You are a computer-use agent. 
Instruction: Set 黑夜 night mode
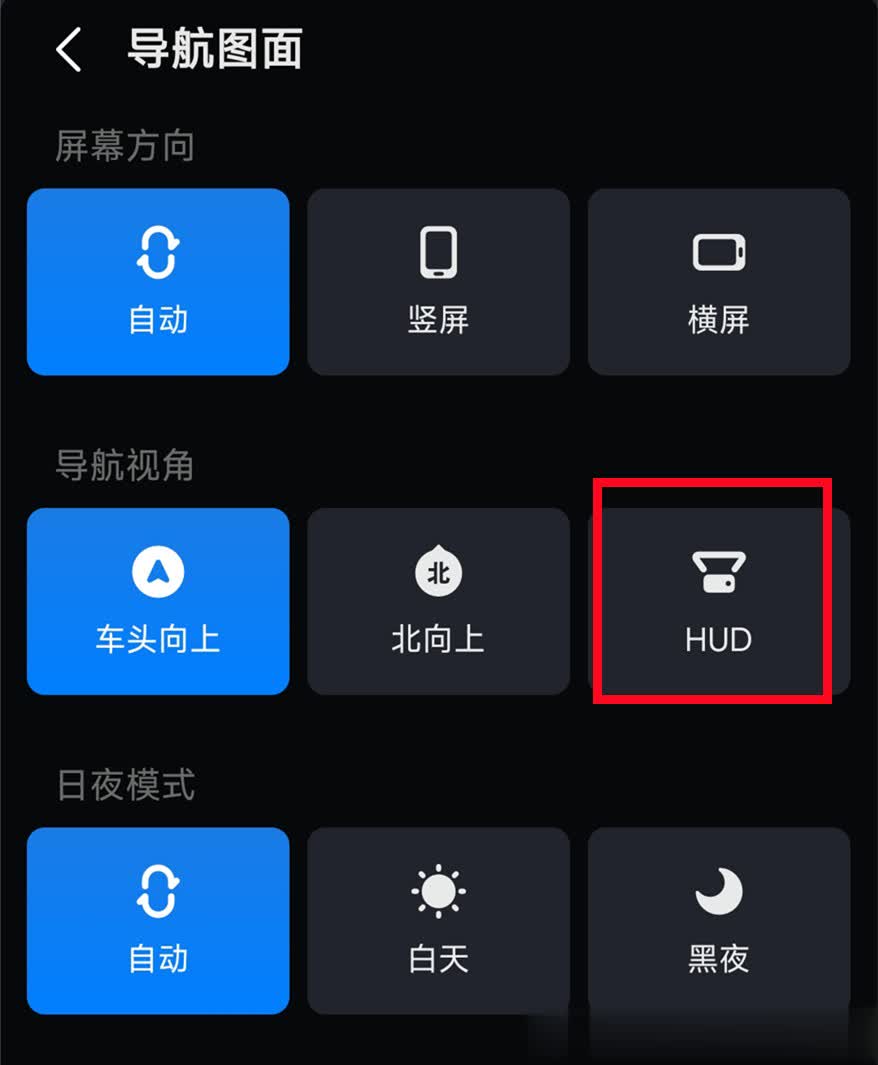(718, 921)
